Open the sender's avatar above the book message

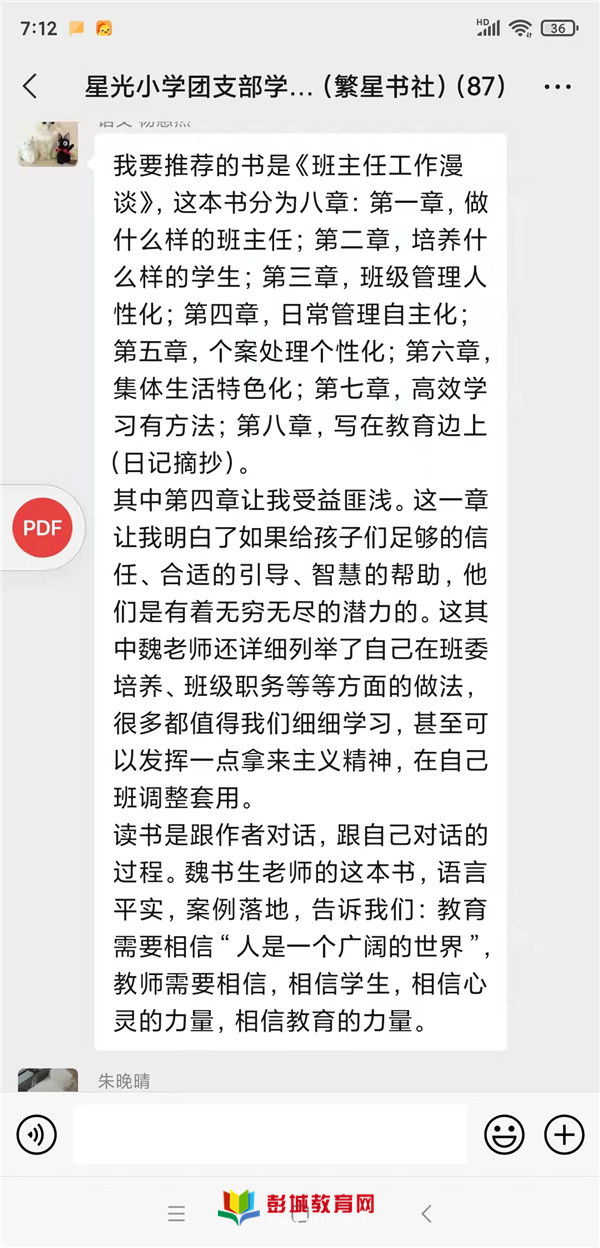47,143
